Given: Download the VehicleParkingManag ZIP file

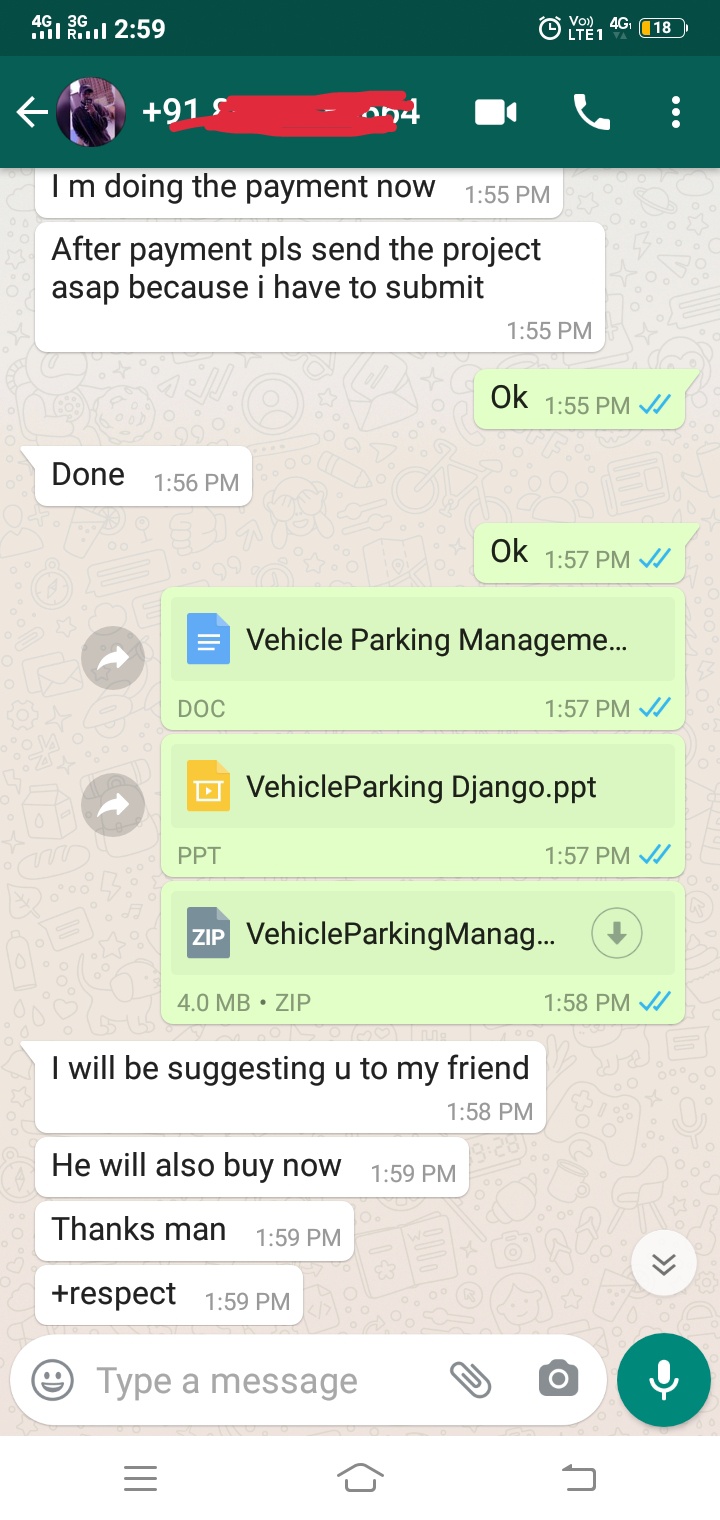Looking at the screenshot, I should click(617, 932).
